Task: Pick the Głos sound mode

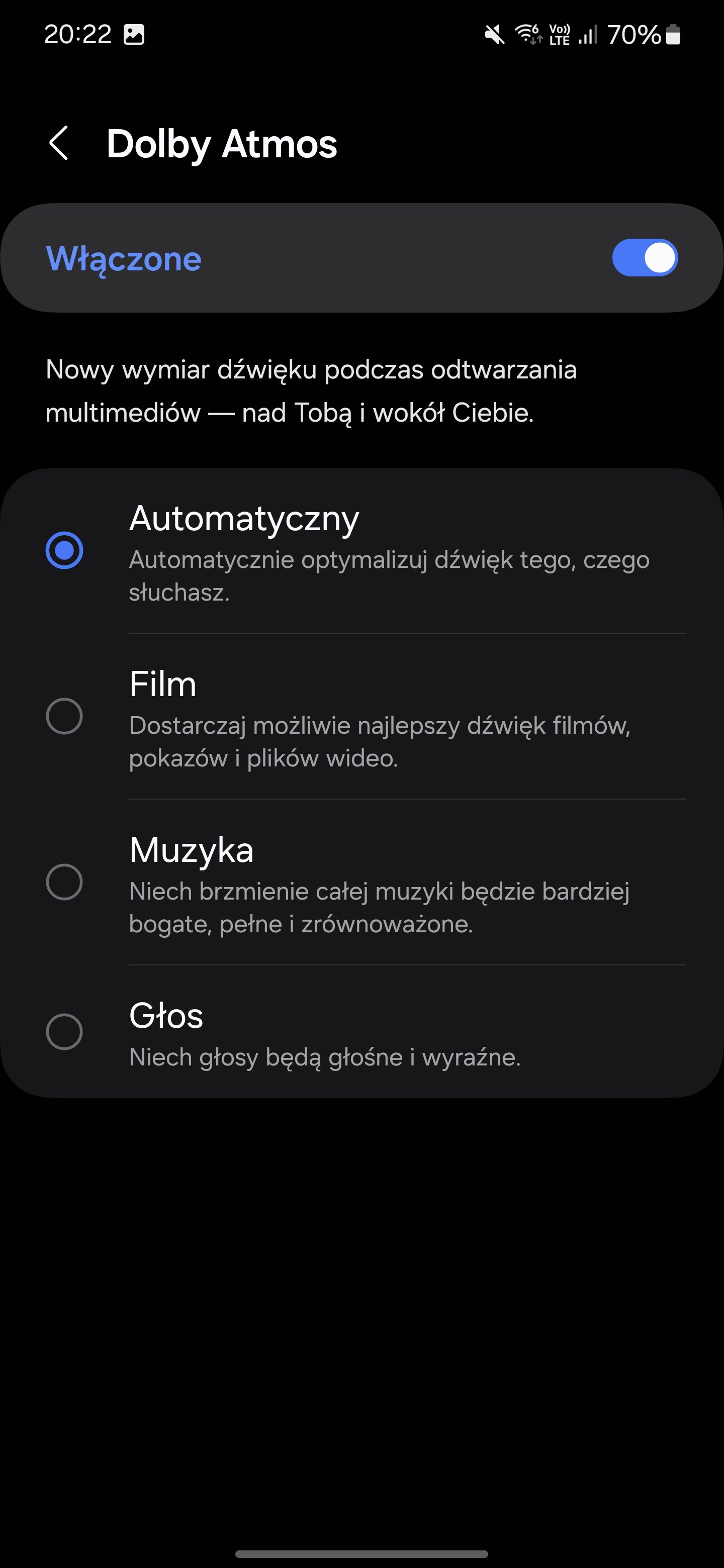Action: [361, 1032]
